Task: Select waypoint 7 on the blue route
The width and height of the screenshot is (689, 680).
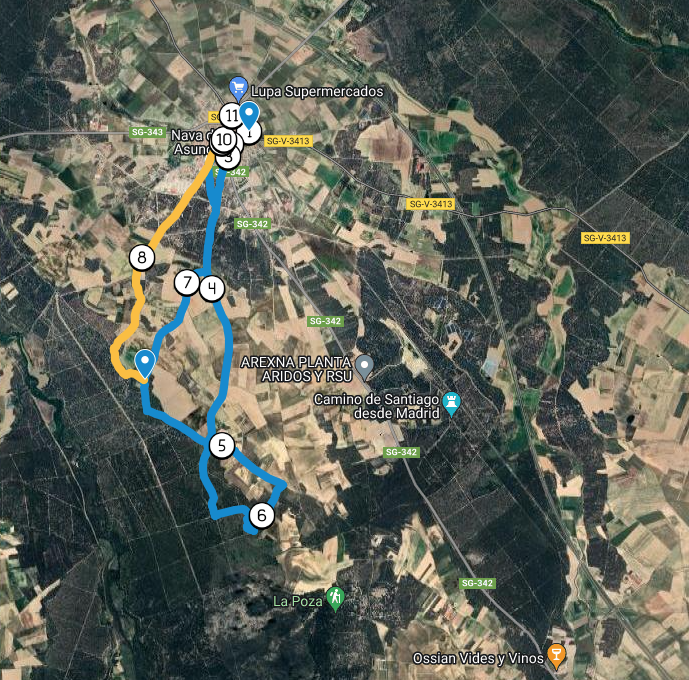Action: pyautogui.click(x=187, y=283)
